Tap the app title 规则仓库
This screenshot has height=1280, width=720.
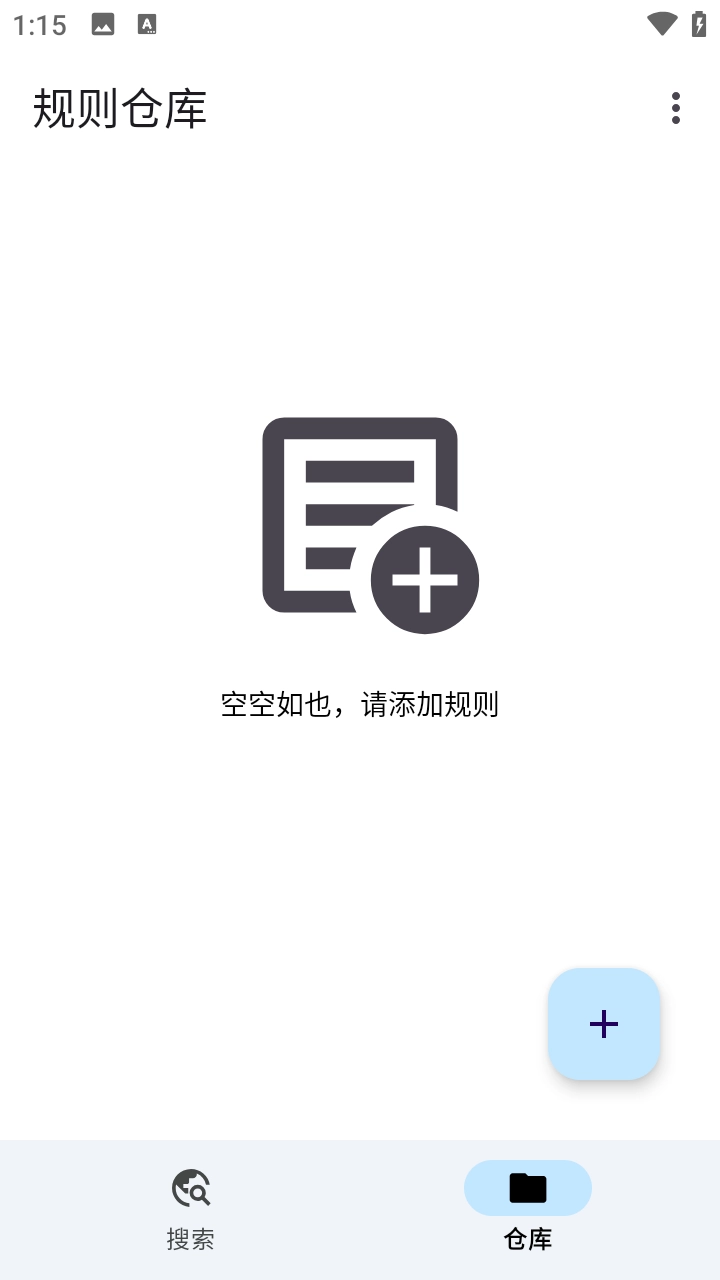[x=120, y=110]
